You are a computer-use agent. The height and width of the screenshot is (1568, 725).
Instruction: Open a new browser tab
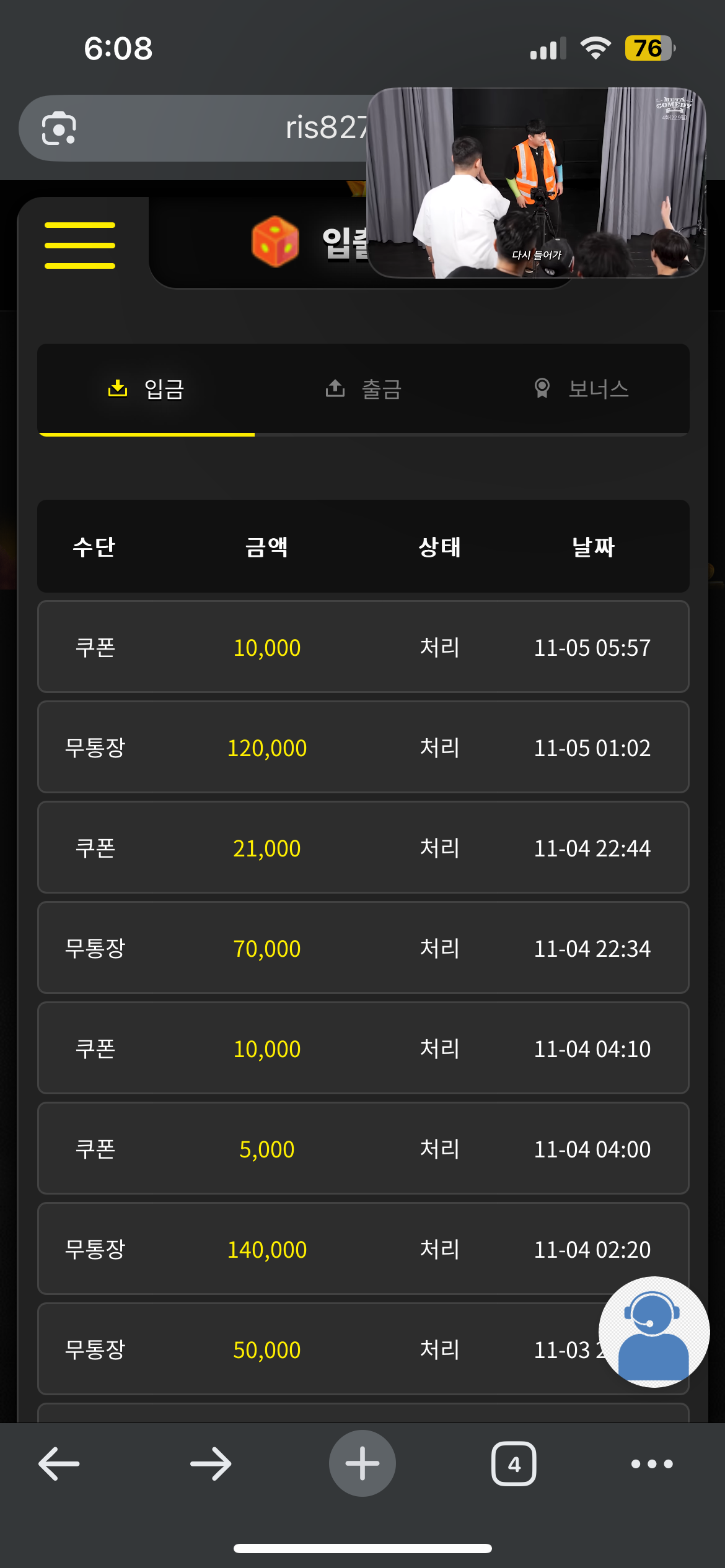tap(362, 1464)
